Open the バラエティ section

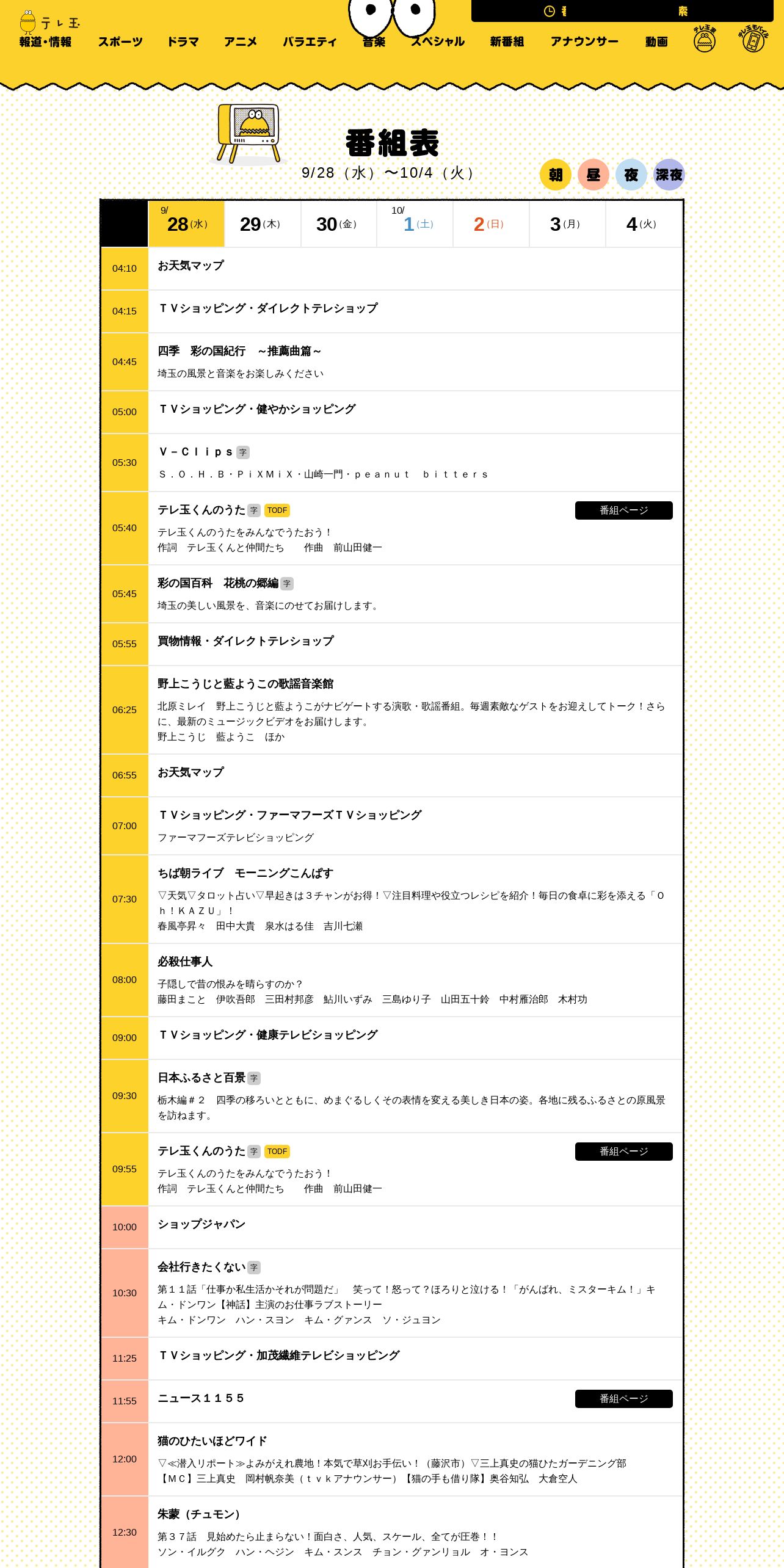click(310, 42)
